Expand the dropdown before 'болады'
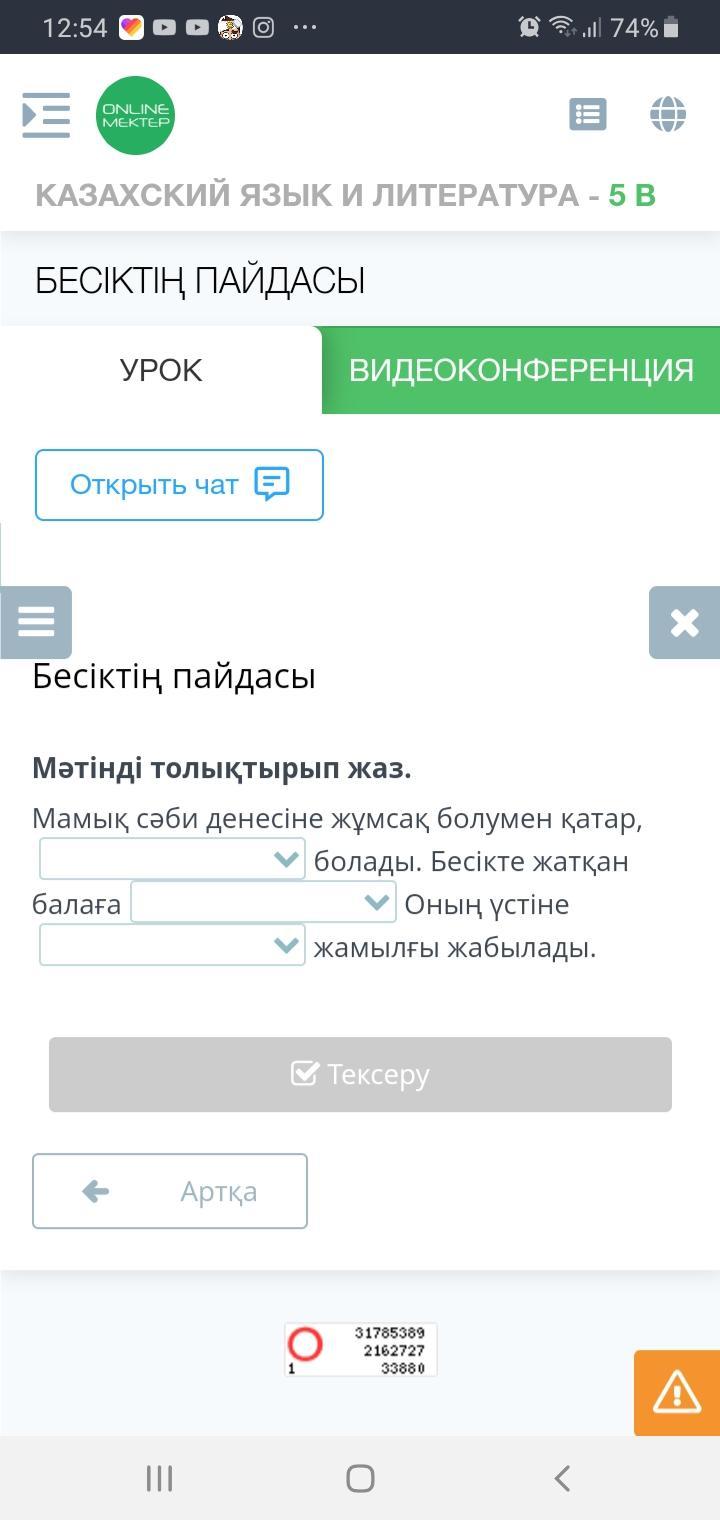 (x=172, y=859)
